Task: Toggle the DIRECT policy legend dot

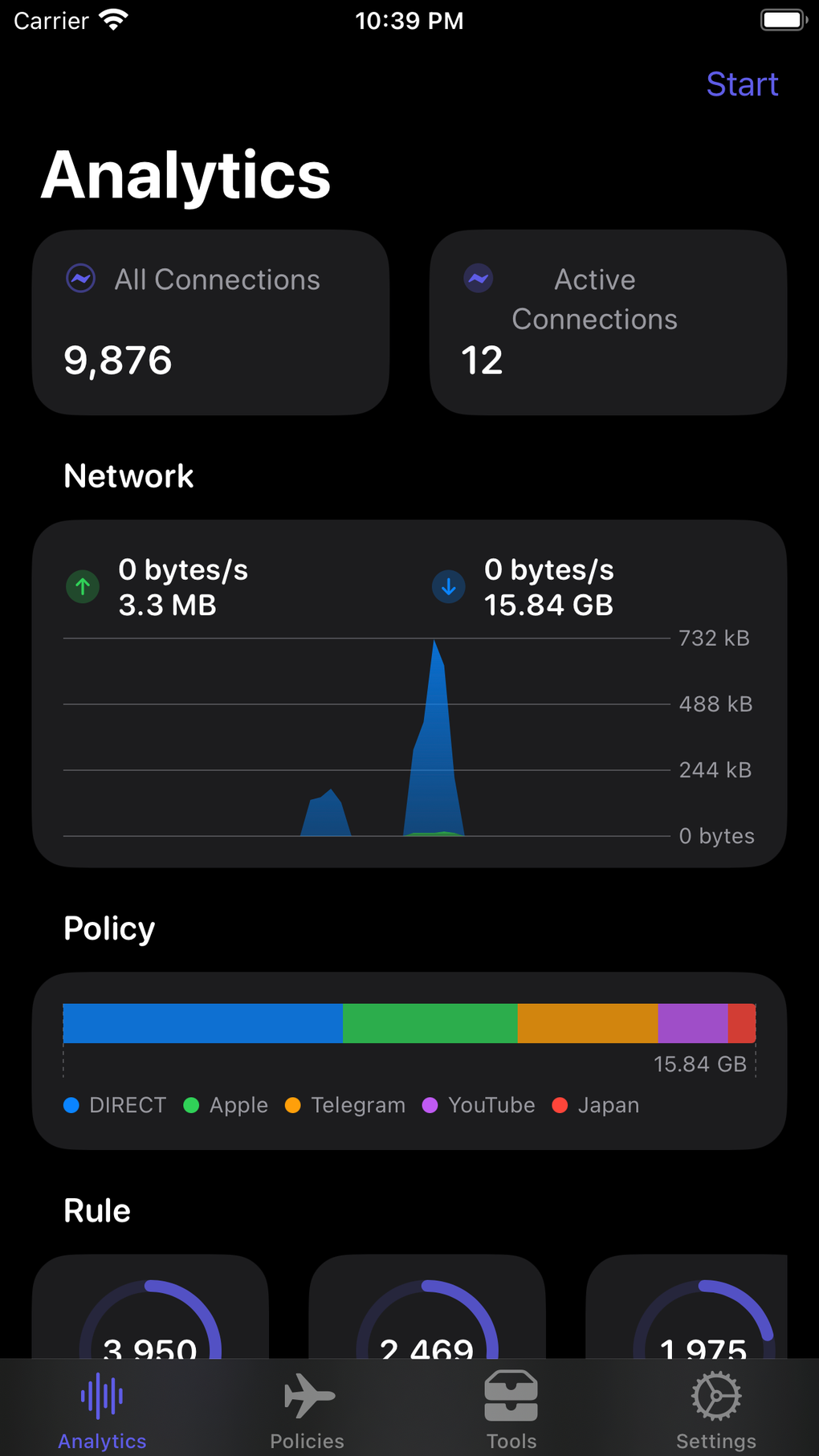Action: 71,1105
